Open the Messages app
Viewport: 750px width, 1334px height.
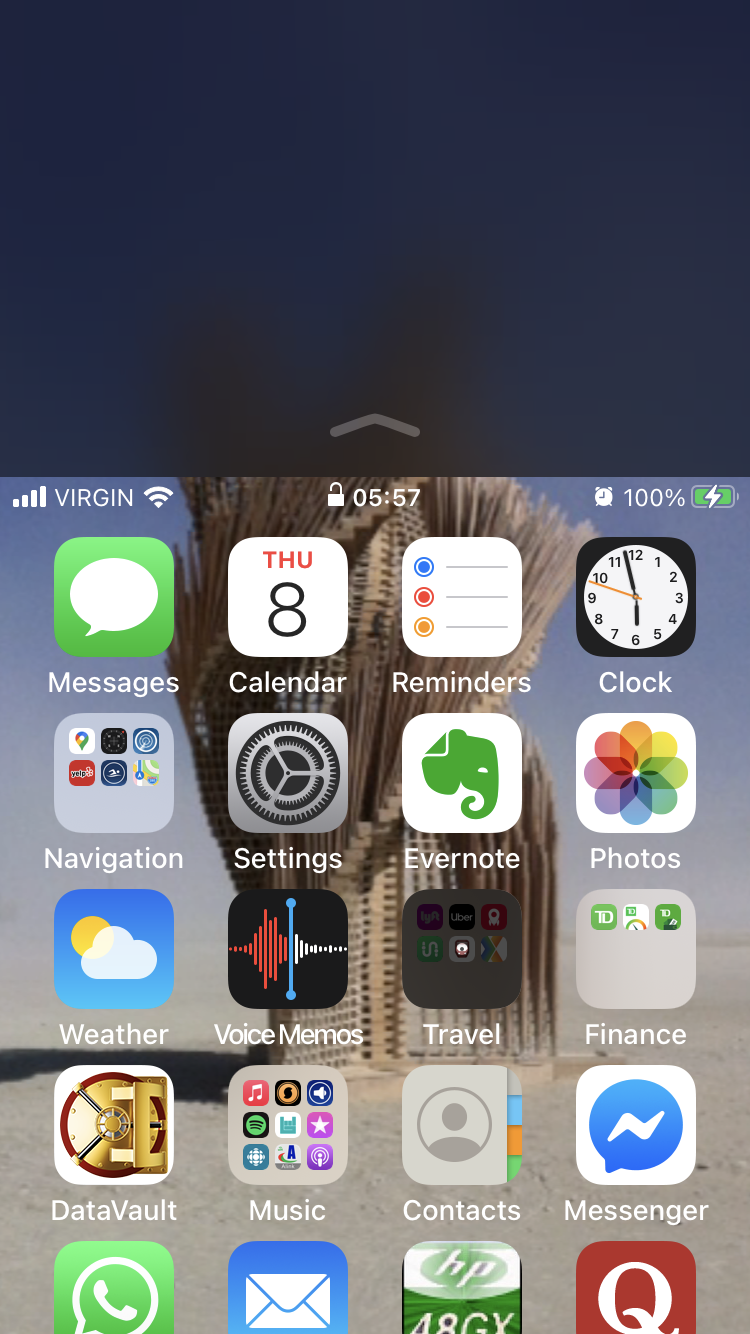coord(114,597)
